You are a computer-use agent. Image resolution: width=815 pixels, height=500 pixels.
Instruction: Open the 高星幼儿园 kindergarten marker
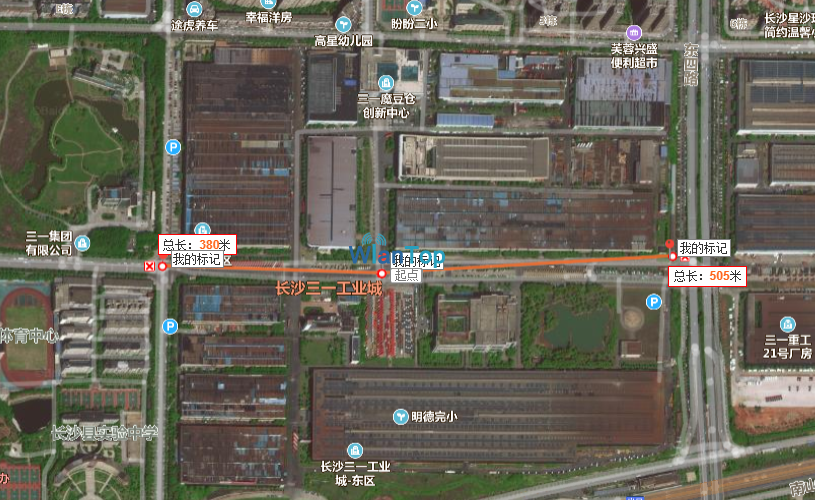coord(343,23)
